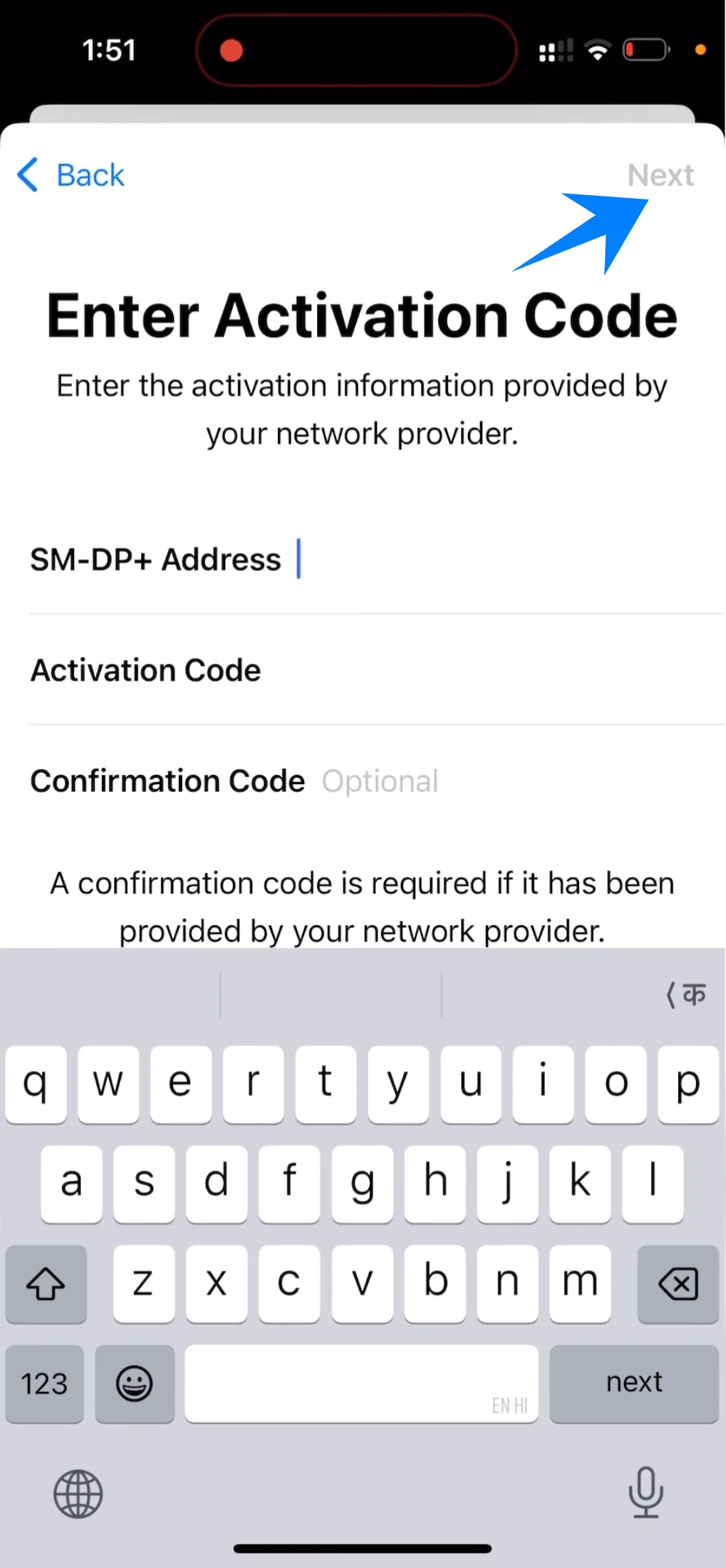The image size is (726, 1568).
Task: Start dictation with the microphone
Action: click(645, 1492)
